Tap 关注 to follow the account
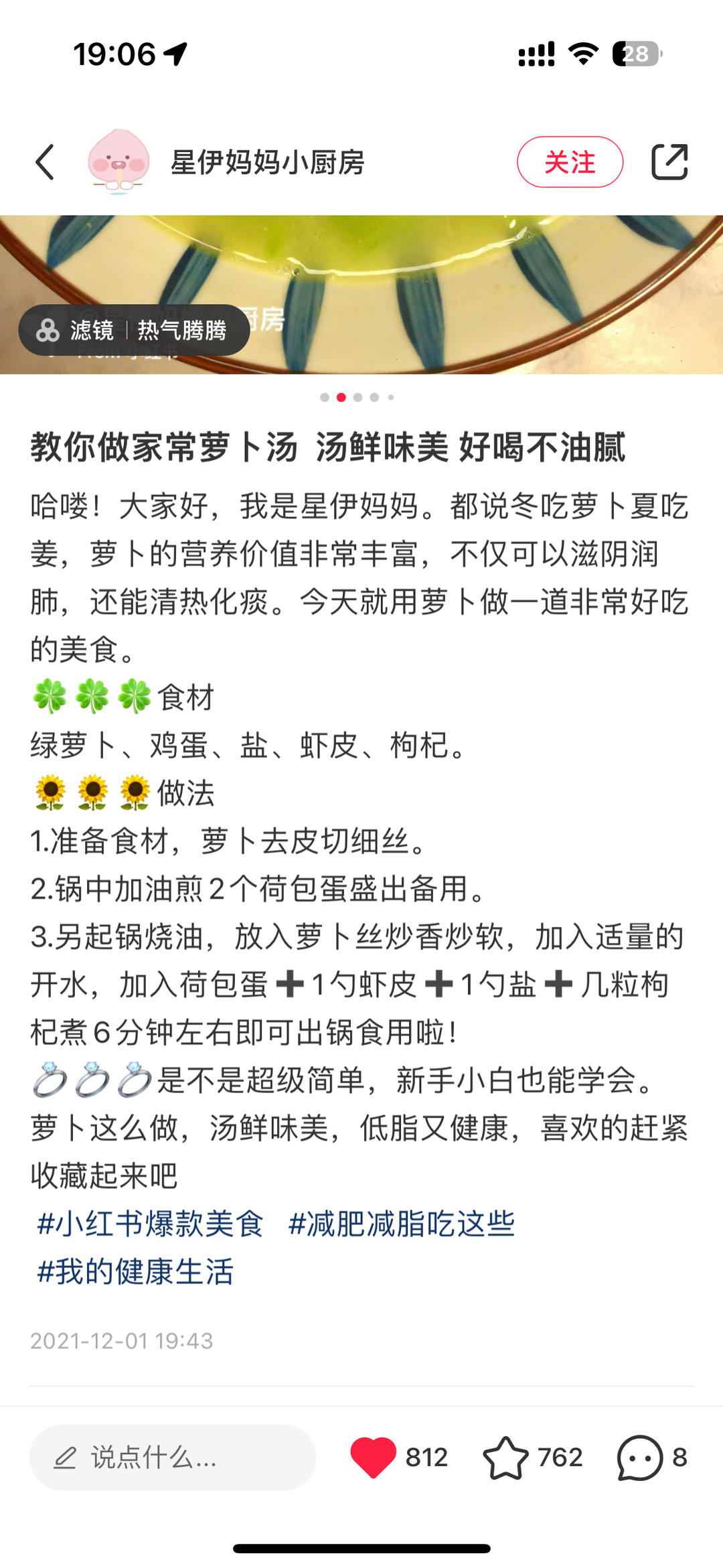 (570, 162)
